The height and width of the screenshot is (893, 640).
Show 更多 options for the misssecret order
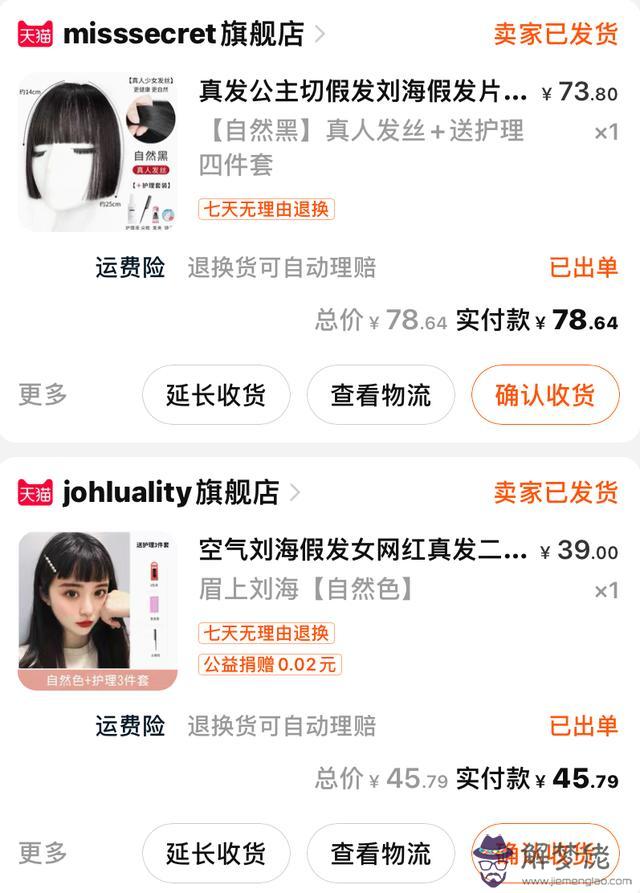[x=43, y=394]
